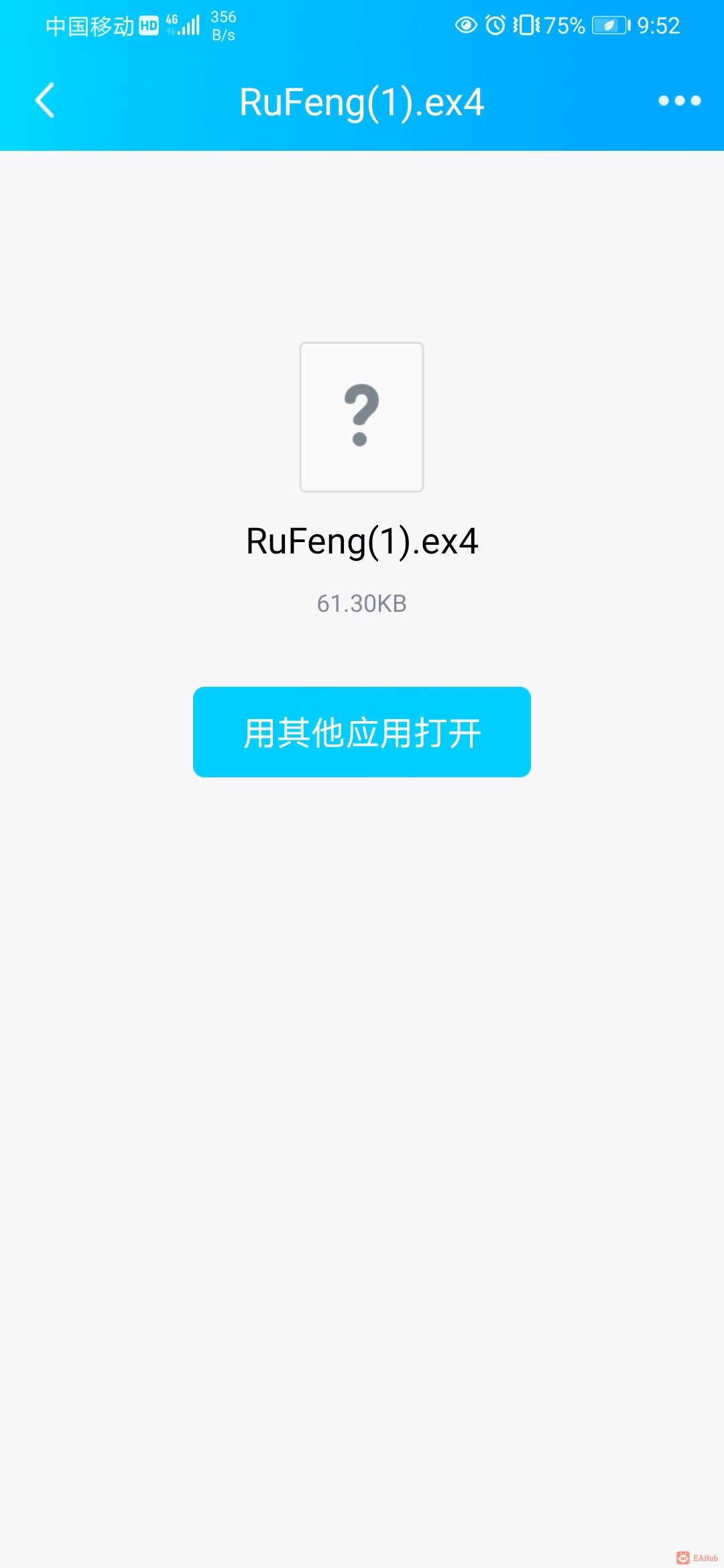Viewport: 724px width, 1568px height.
Task: Tap the alarm clock status bar icon
Action: point(494,25)
